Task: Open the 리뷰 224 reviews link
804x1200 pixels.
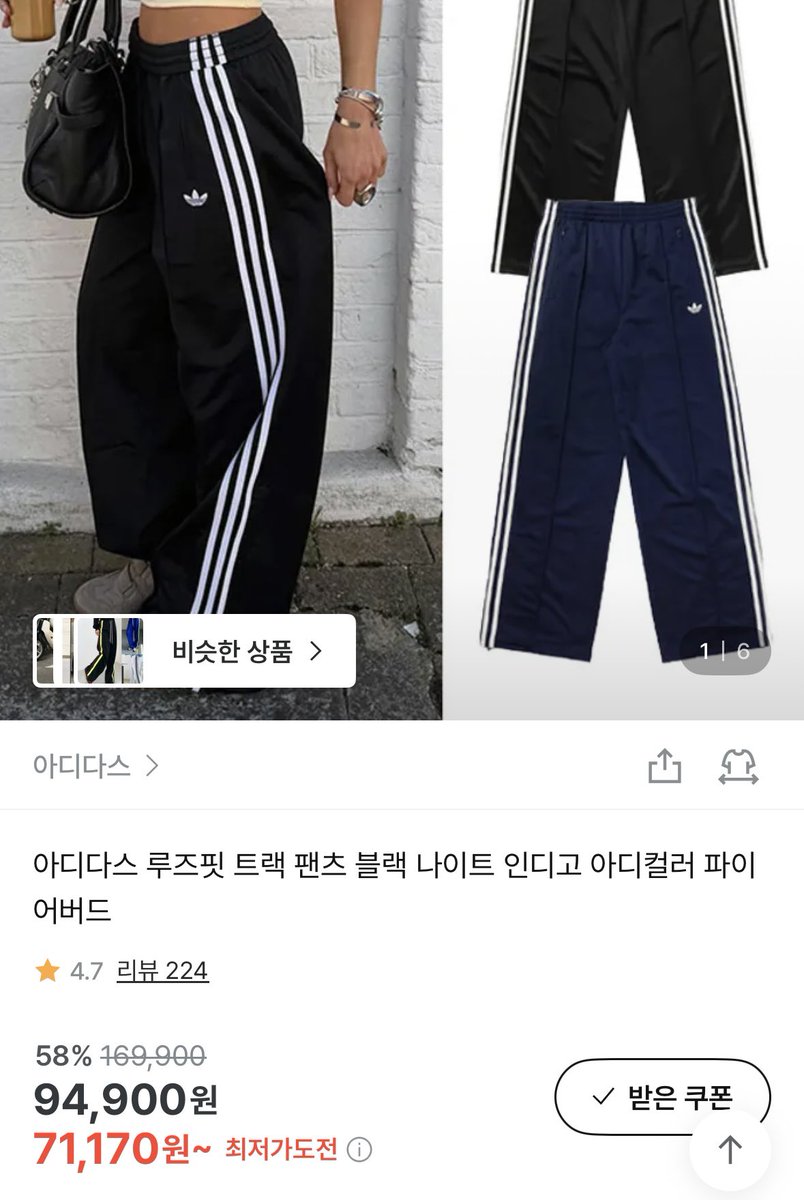Action: click(x=162, y=971)
